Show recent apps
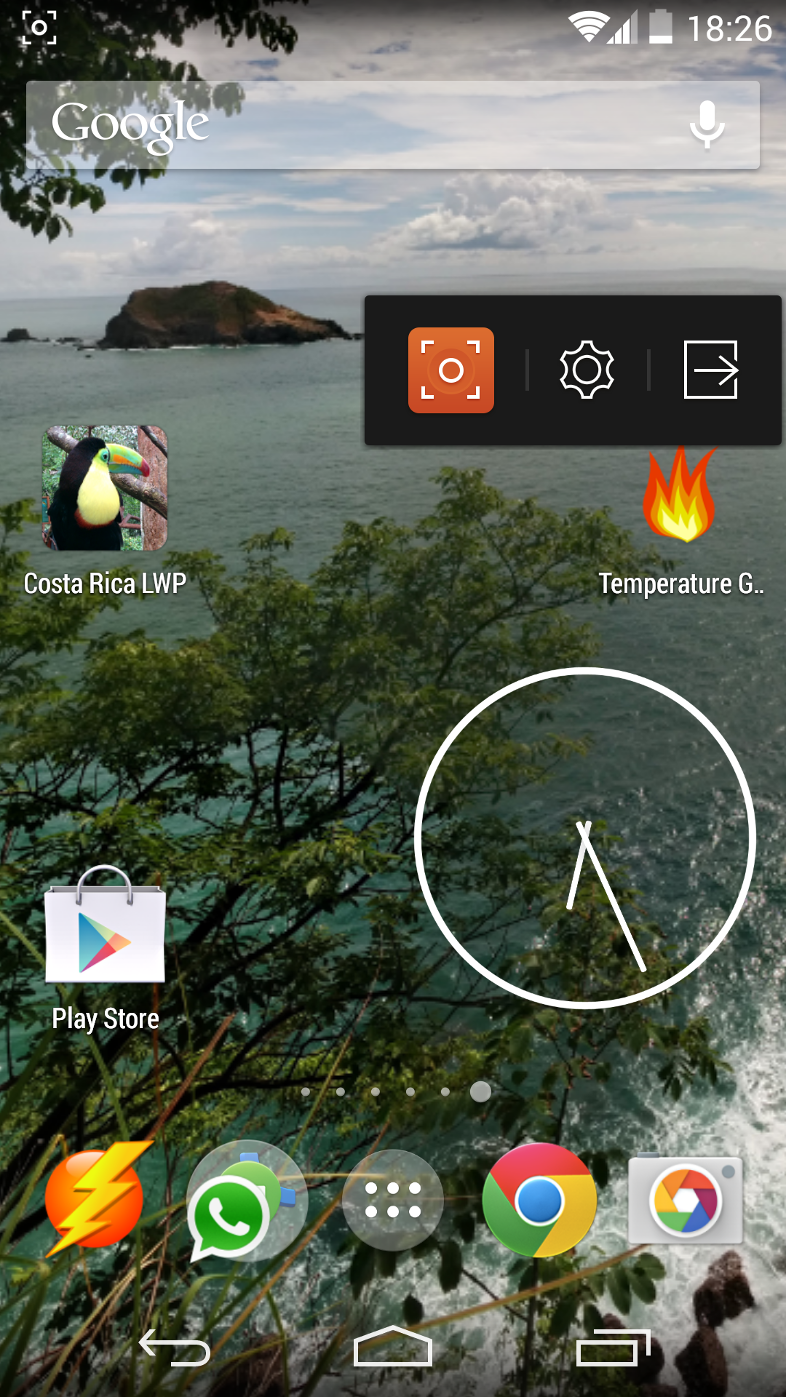 (x=612, y=1348)
